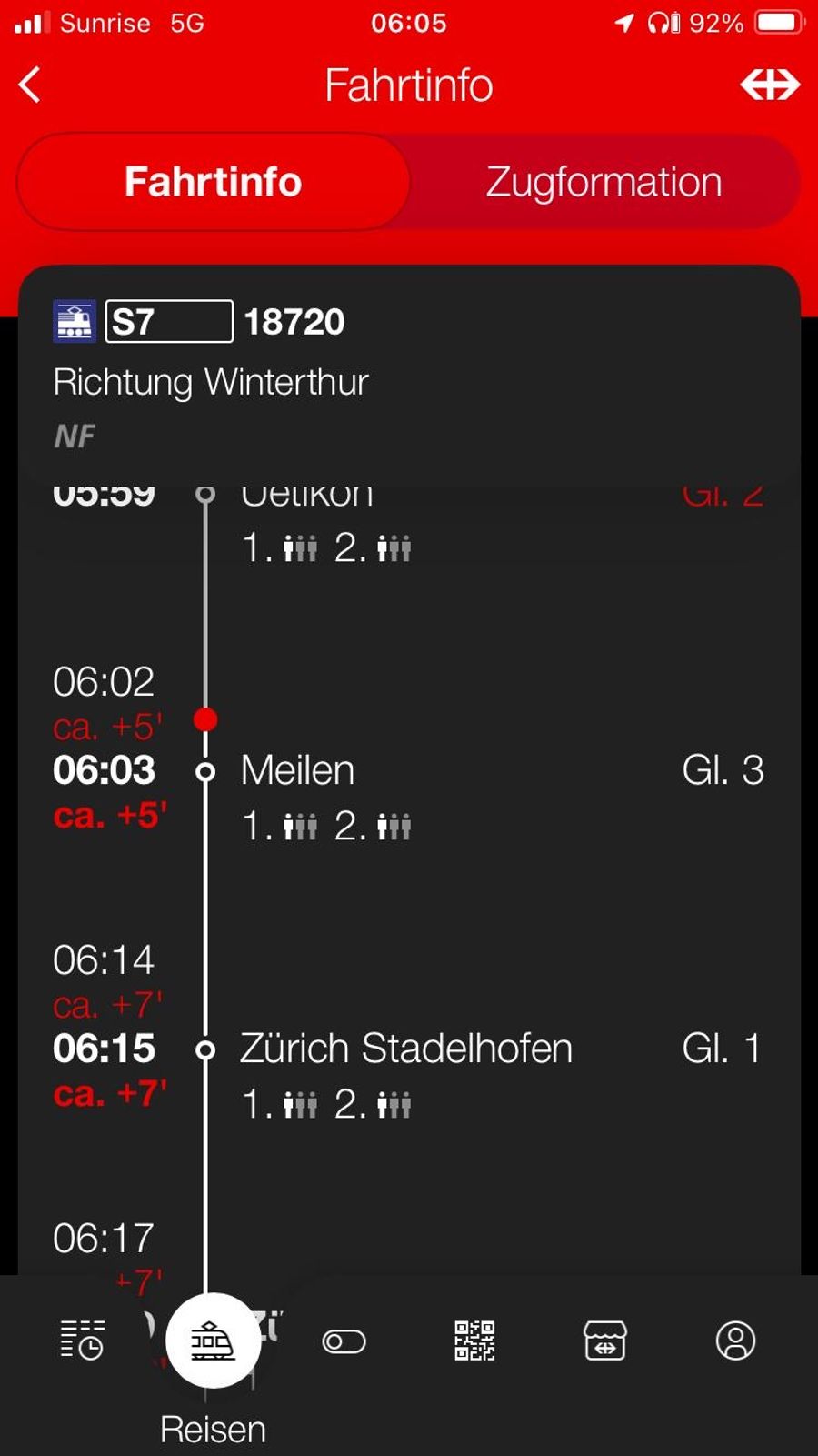
Task: Open the profile account icon in bottom navigation
Action: [x=737, y=1341]
